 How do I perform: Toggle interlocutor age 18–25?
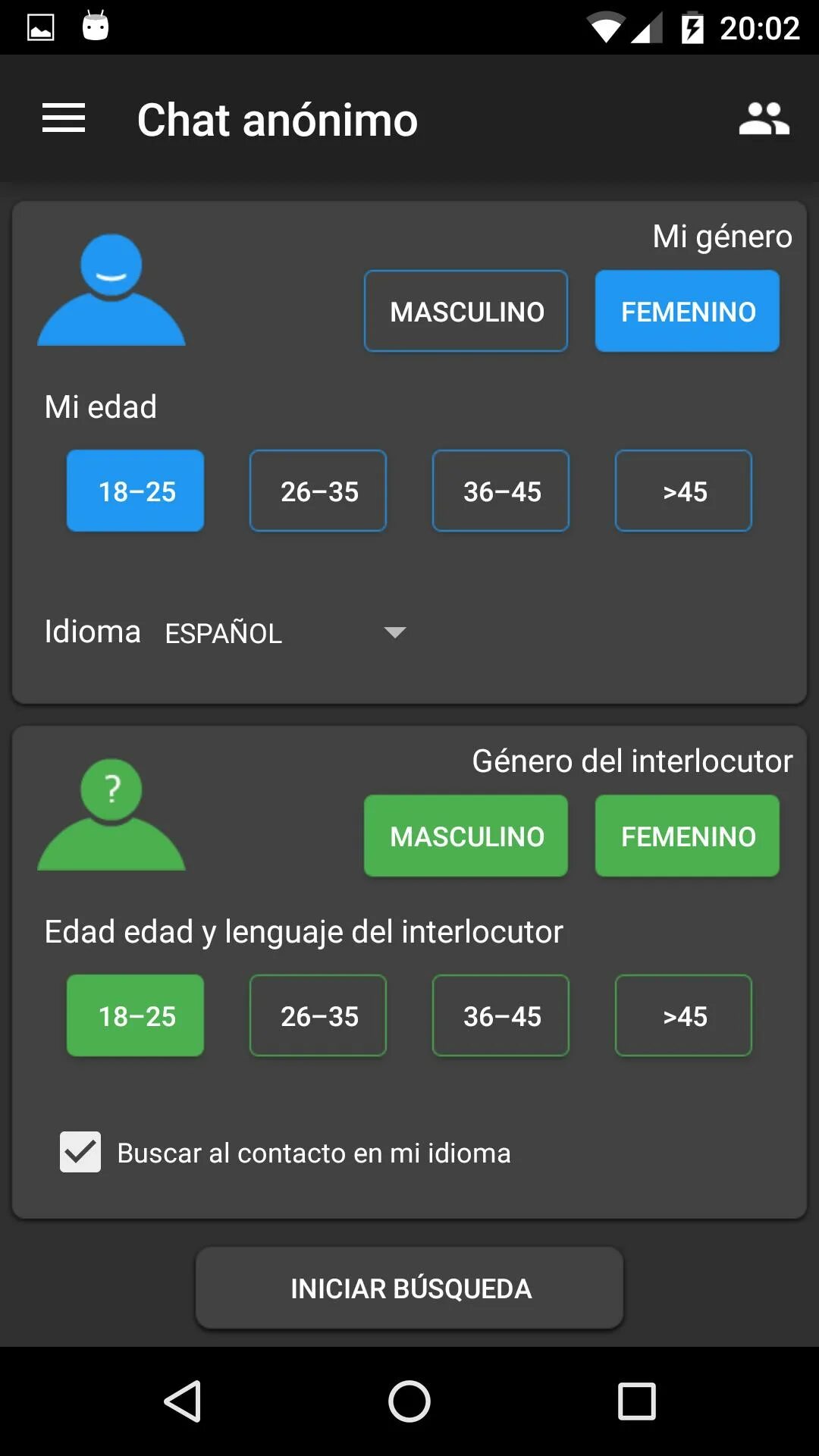click(136, 1015)
